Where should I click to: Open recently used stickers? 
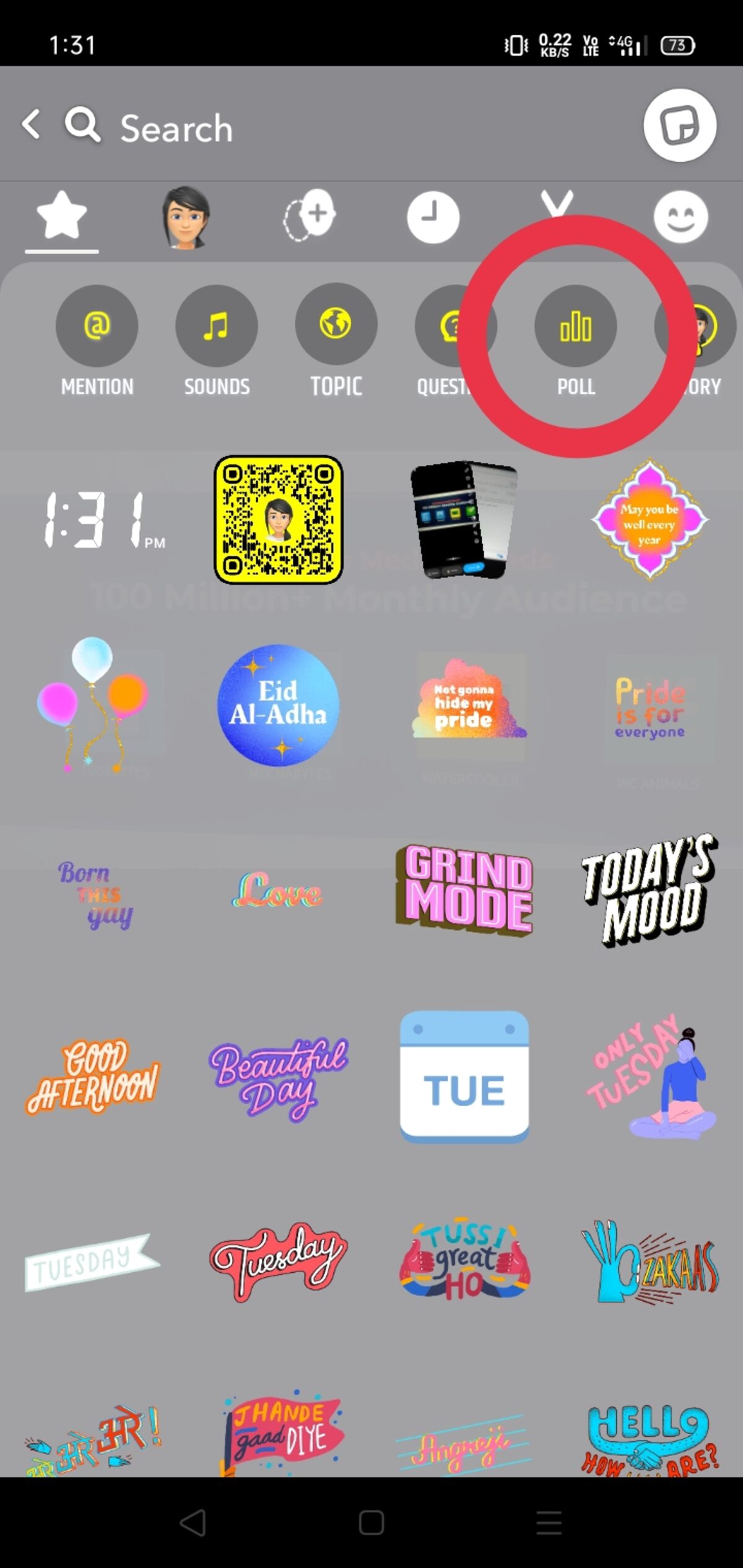(x=432, y=218)
